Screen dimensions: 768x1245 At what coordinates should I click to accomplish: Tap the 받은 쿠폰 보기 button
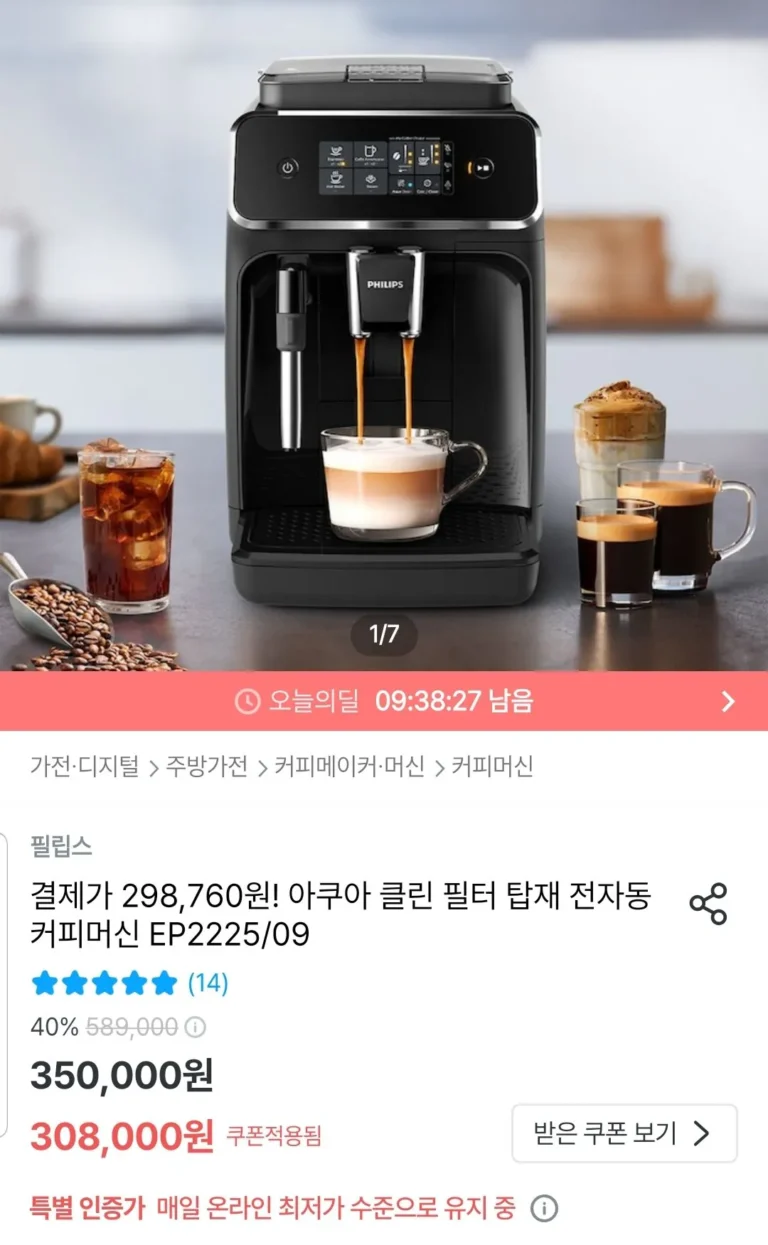[x=624, y=1133]
